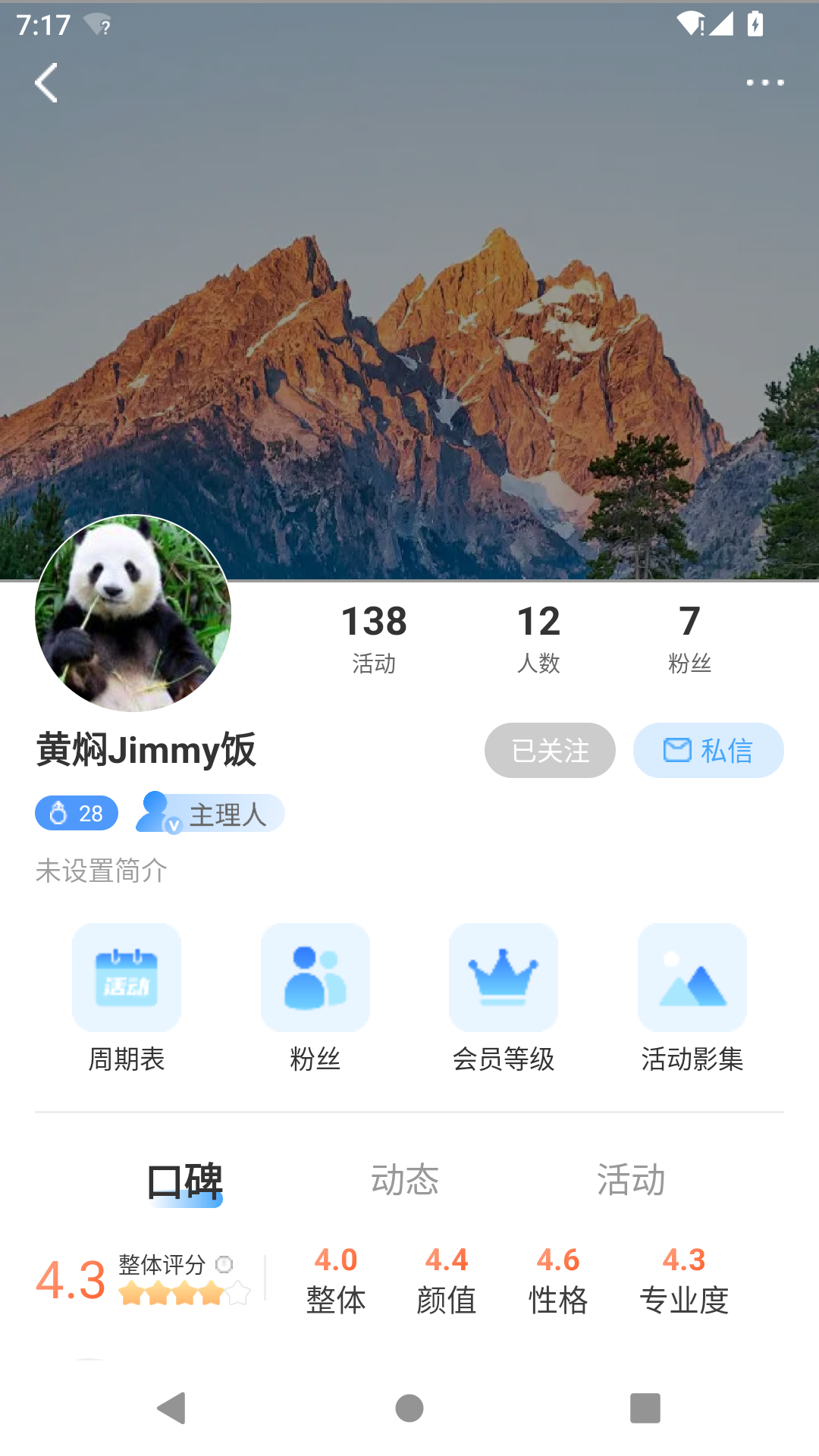819x1456 pixels.
Task: Open the 活动影集 photo album icon
Action: point(691,977)
